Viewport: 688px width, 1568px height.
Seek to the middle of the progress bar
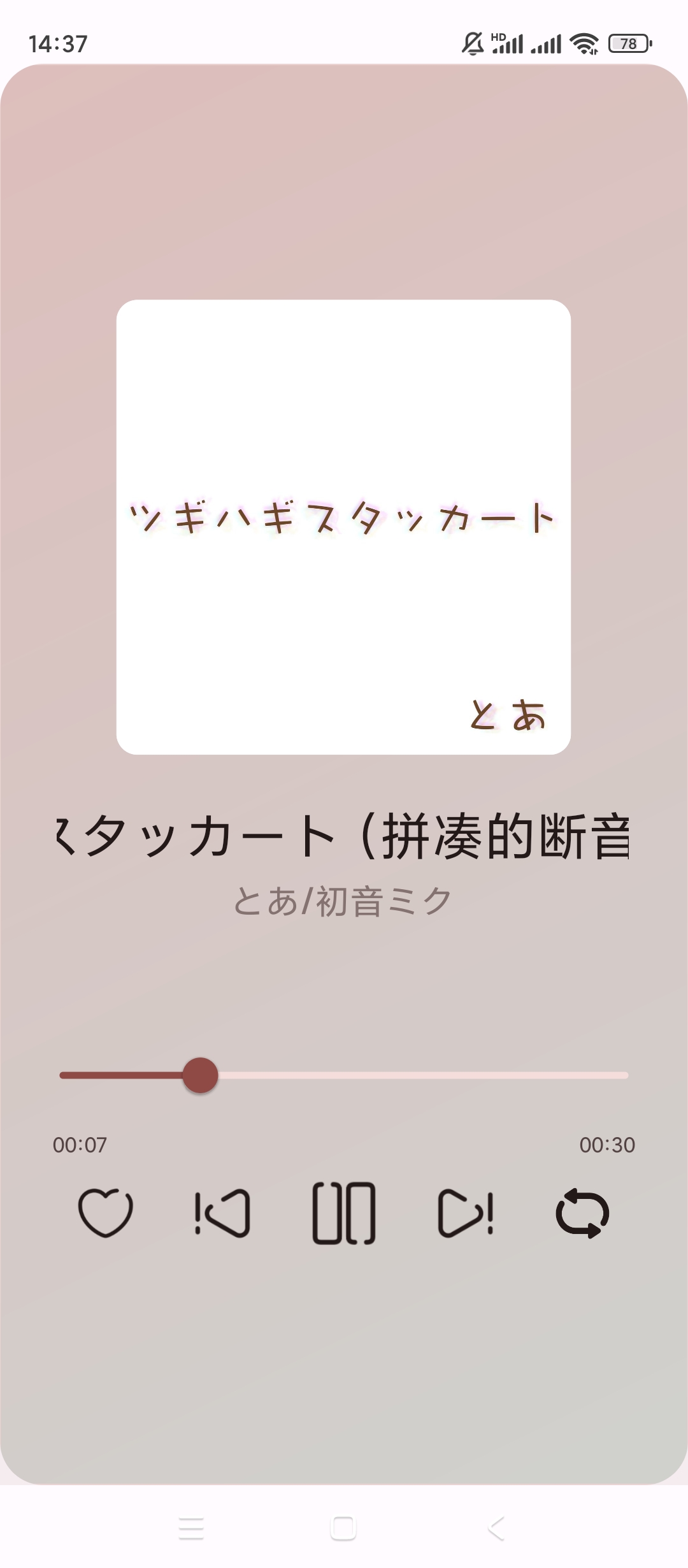tap(344, 1075)
